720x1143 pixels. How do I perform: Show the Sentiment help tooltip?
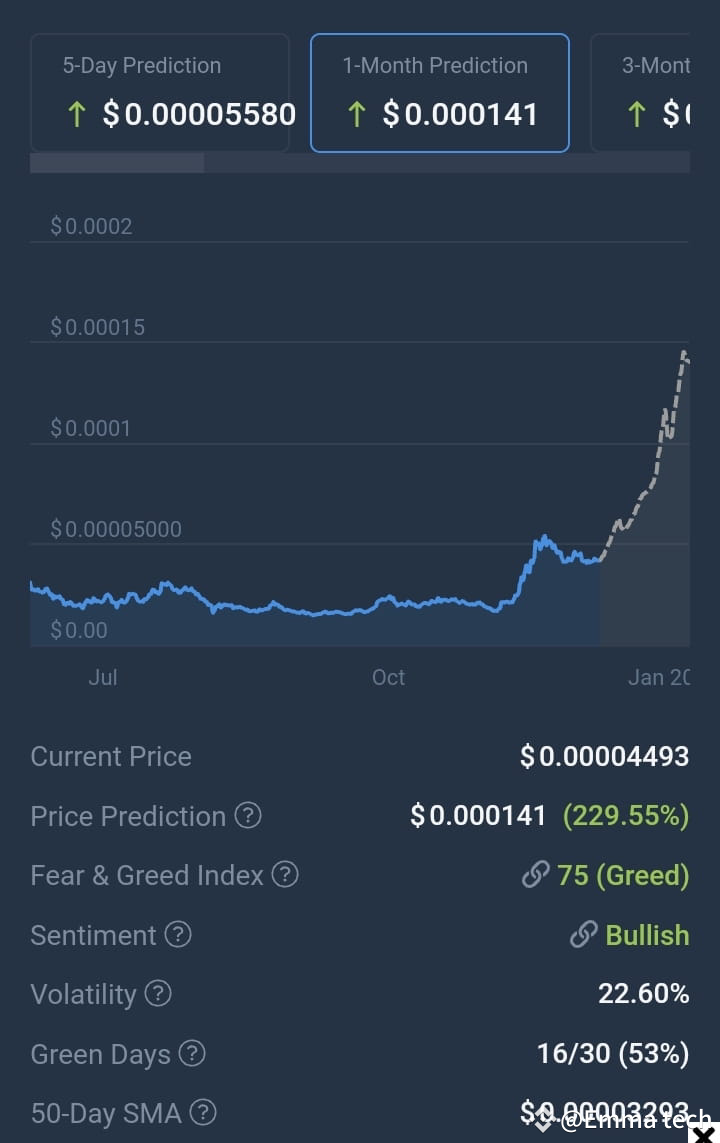coord(178,935)
